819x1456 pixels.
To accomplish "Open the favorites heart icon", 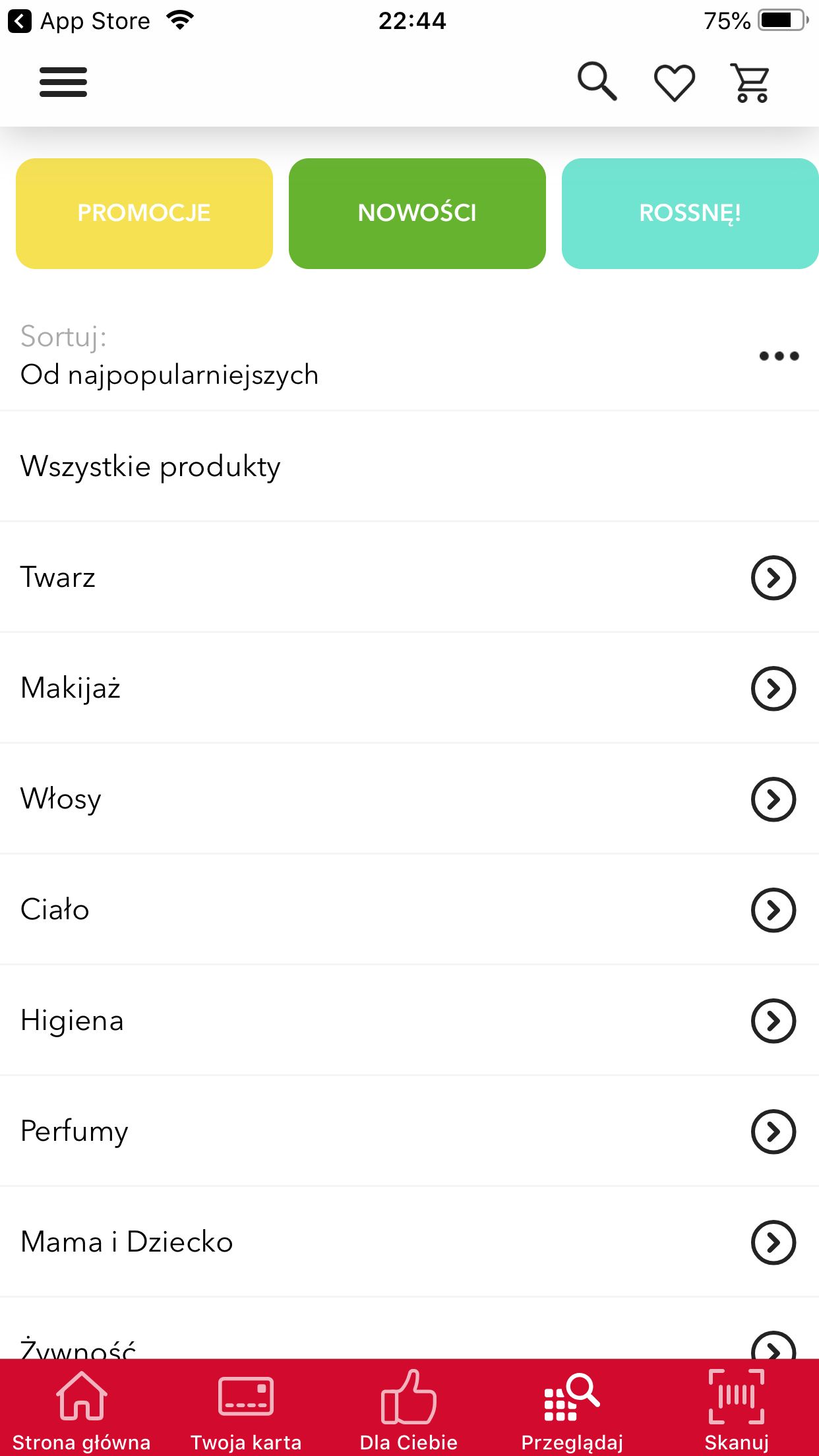I will tap(674, 83).
